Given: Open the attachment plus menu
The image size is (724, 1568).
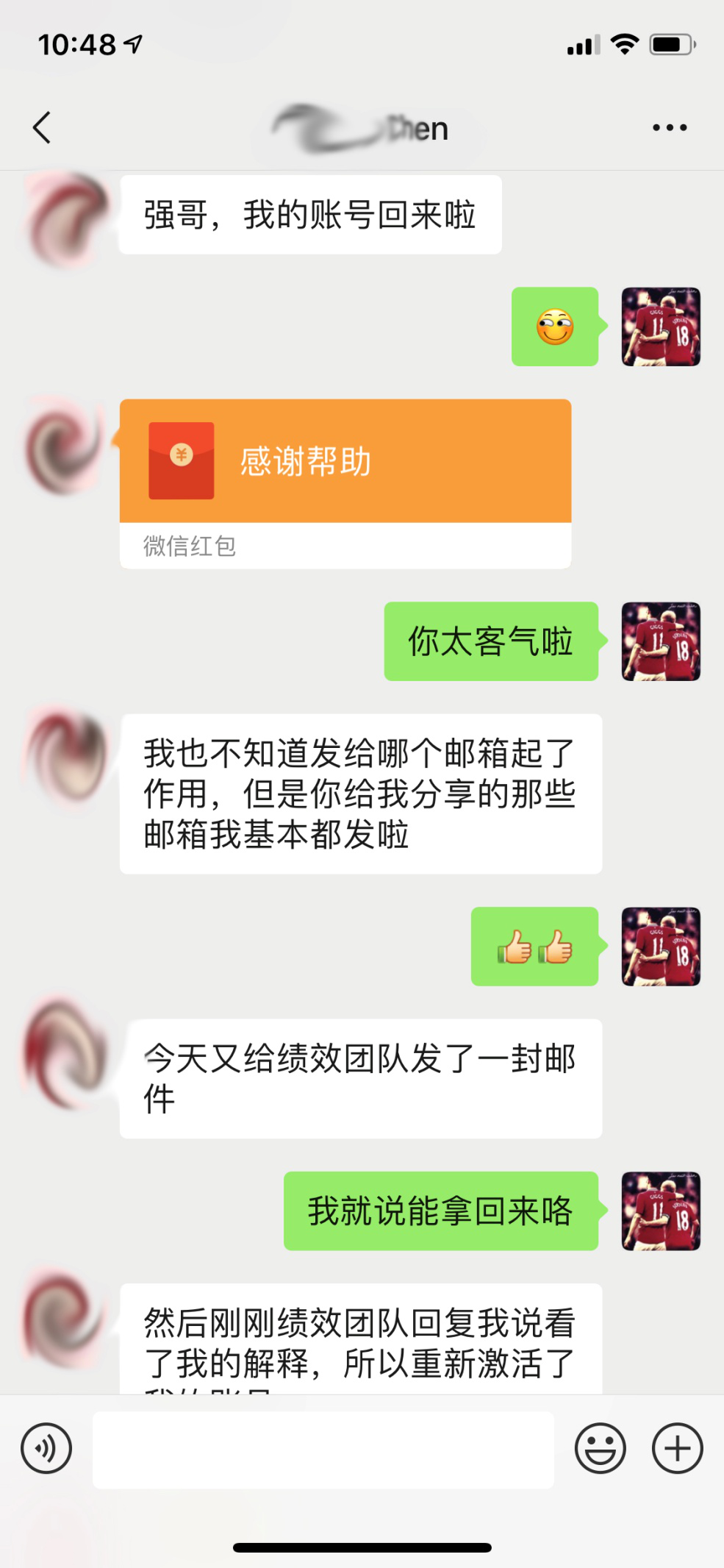Looking at the screenshot, I should [x=675, y=1447].
